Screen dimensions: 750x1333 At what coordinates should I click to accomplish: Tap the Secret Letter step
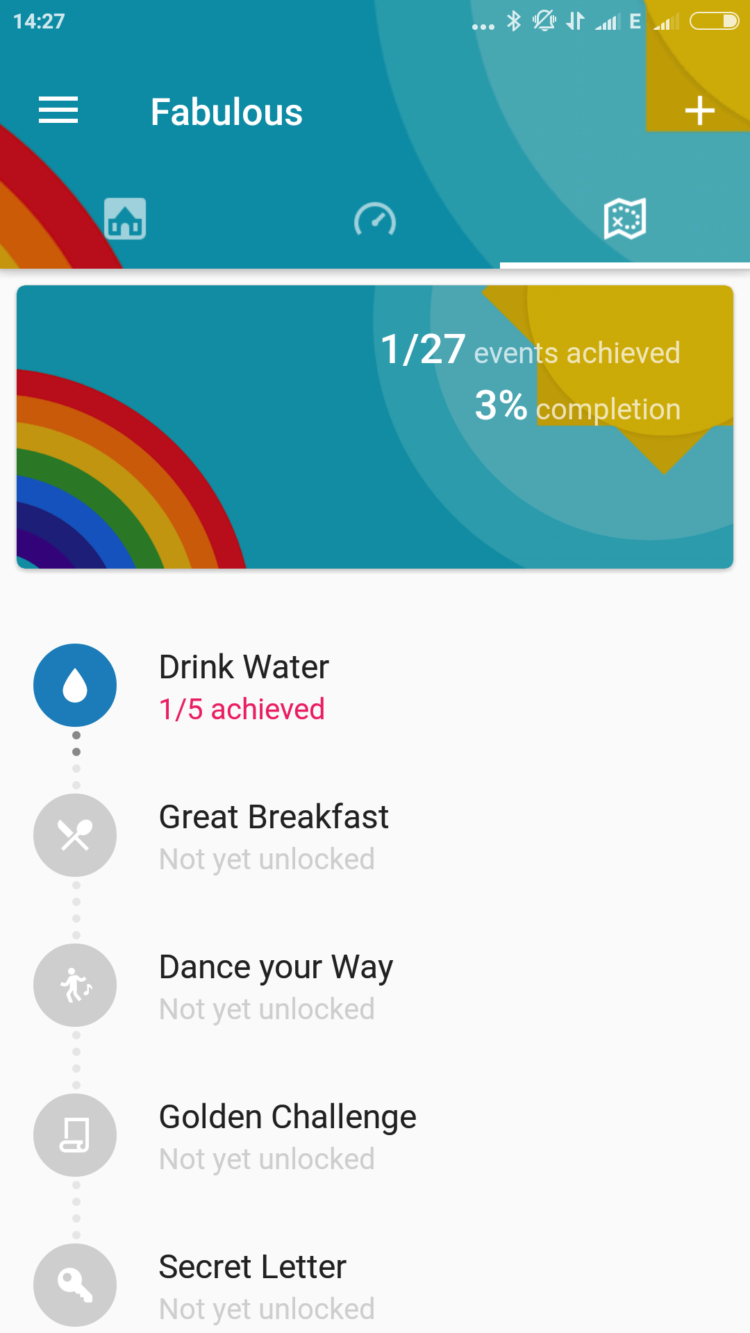click(252, 1284)
